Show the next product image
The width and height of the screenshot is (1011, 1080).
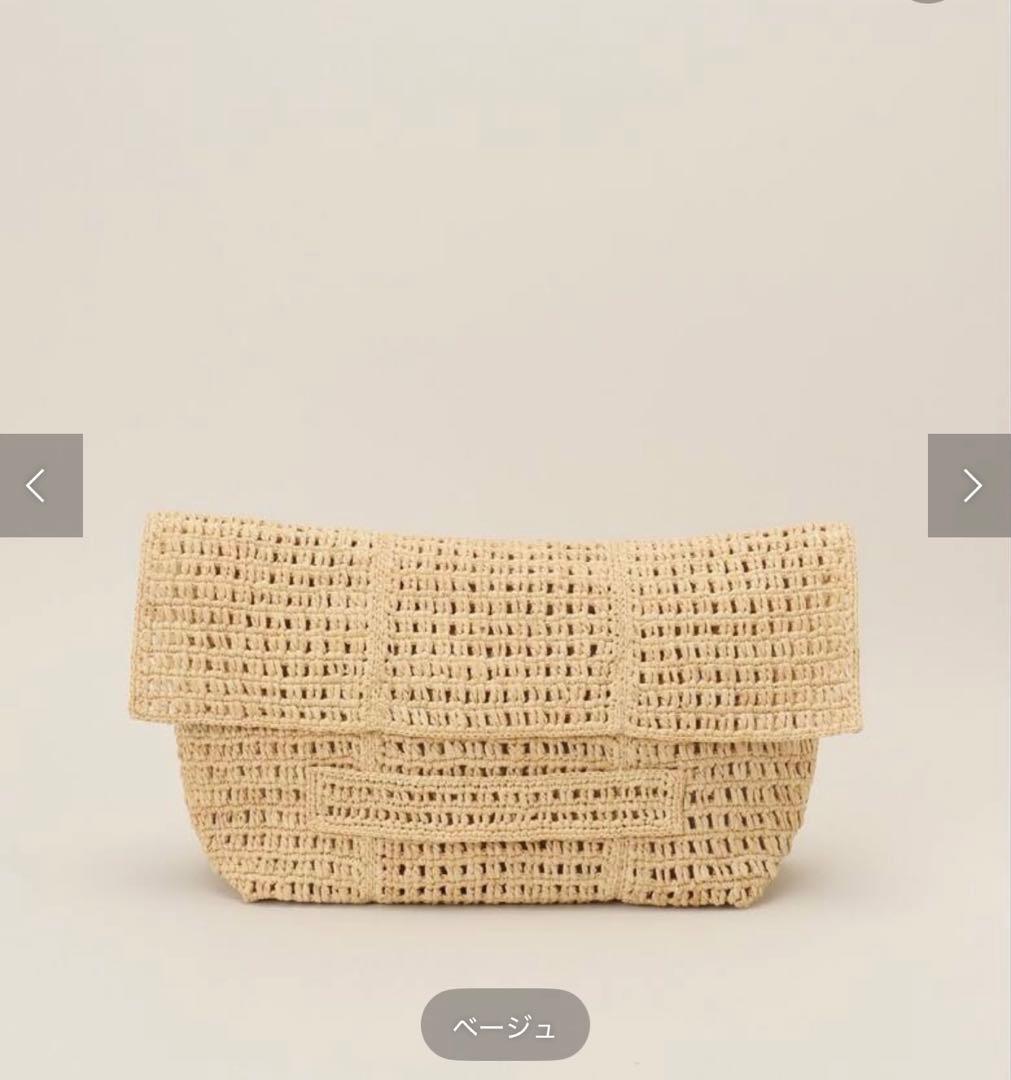point(969,486)
